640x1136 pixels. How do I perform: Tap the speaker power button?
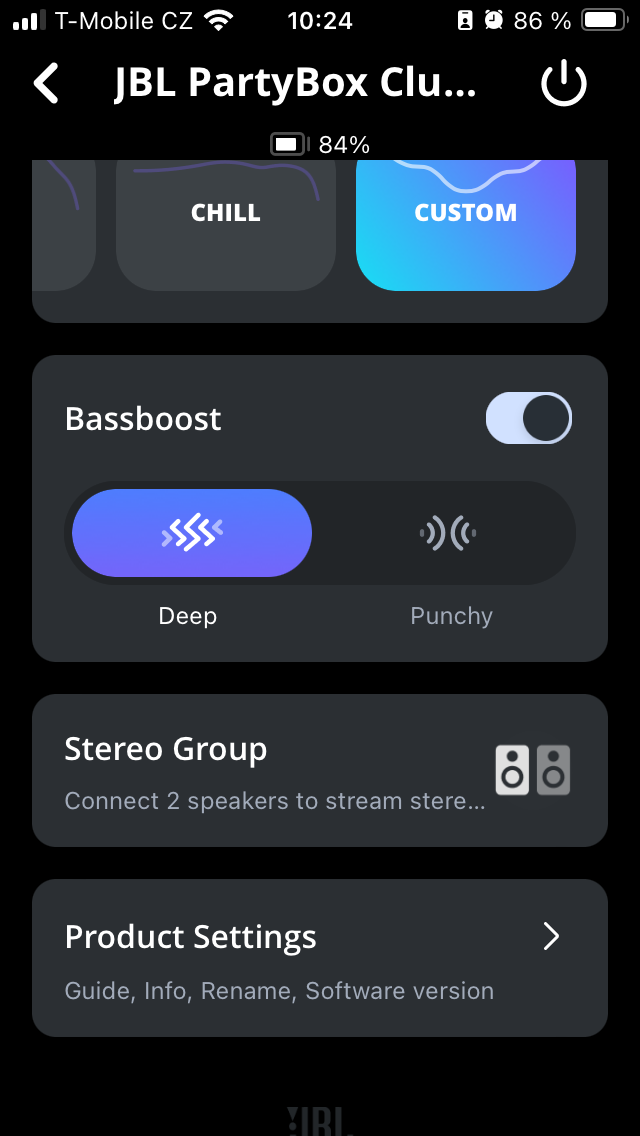(x=564, y=84)
